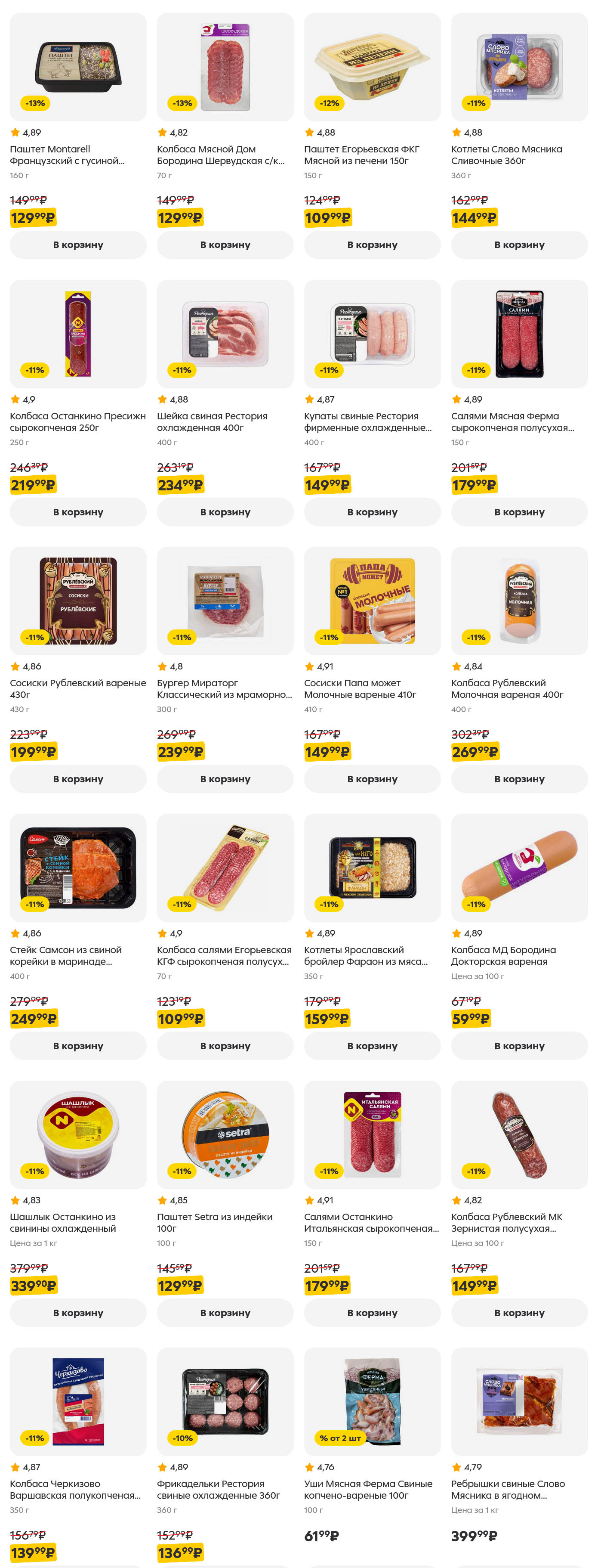
Task: Open Колбаса Рублевский Молочная вареная product
Action: pyautogui.click(x=519, y=601)
